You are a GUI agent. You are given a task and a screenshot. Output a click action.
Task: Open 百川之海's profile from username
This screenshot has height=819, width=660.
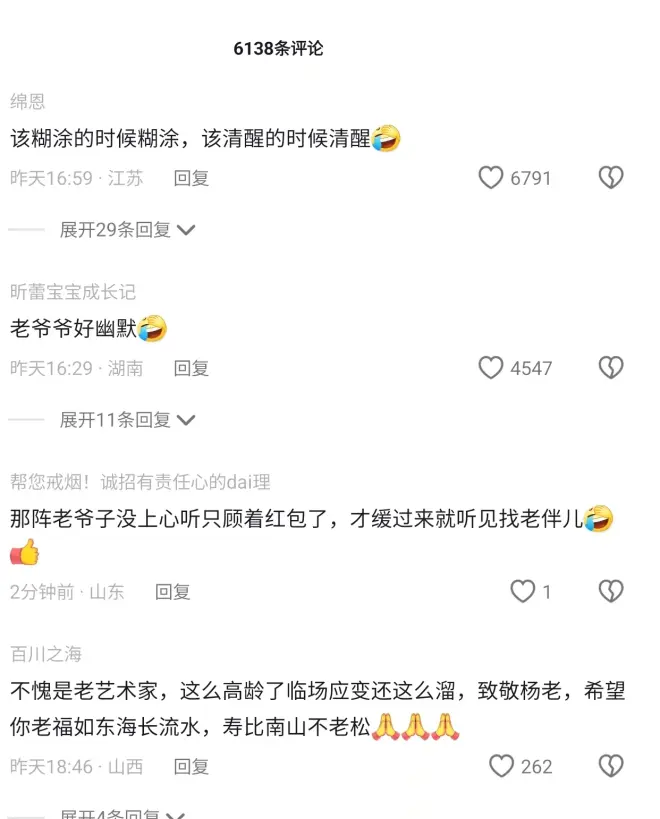tap(46, 654)
